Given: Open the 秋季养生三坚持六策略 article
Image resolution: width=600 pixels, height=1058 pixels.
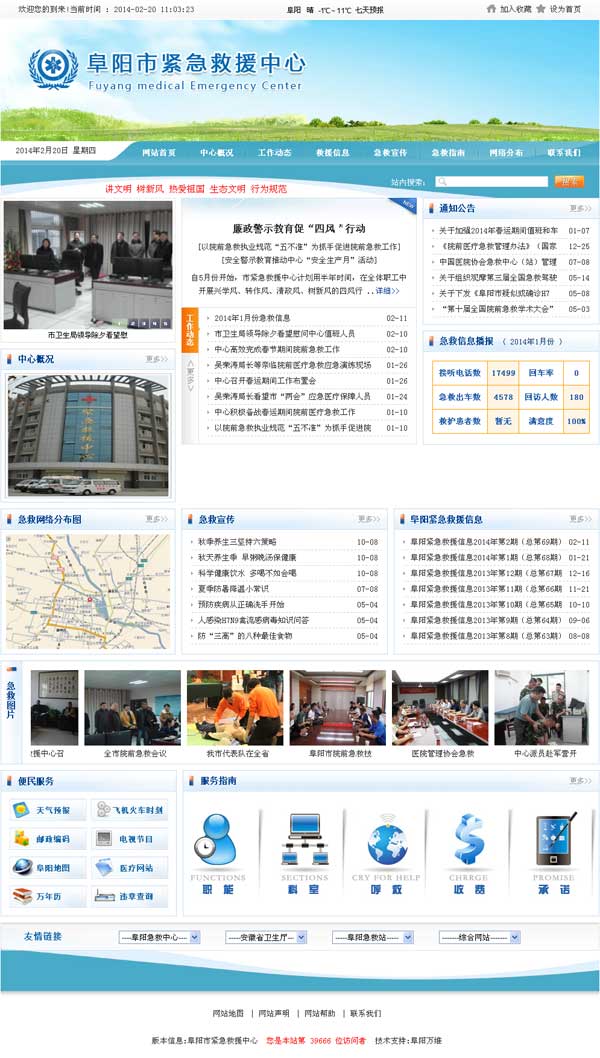Looking at the screenshot, I should [237, 542].
